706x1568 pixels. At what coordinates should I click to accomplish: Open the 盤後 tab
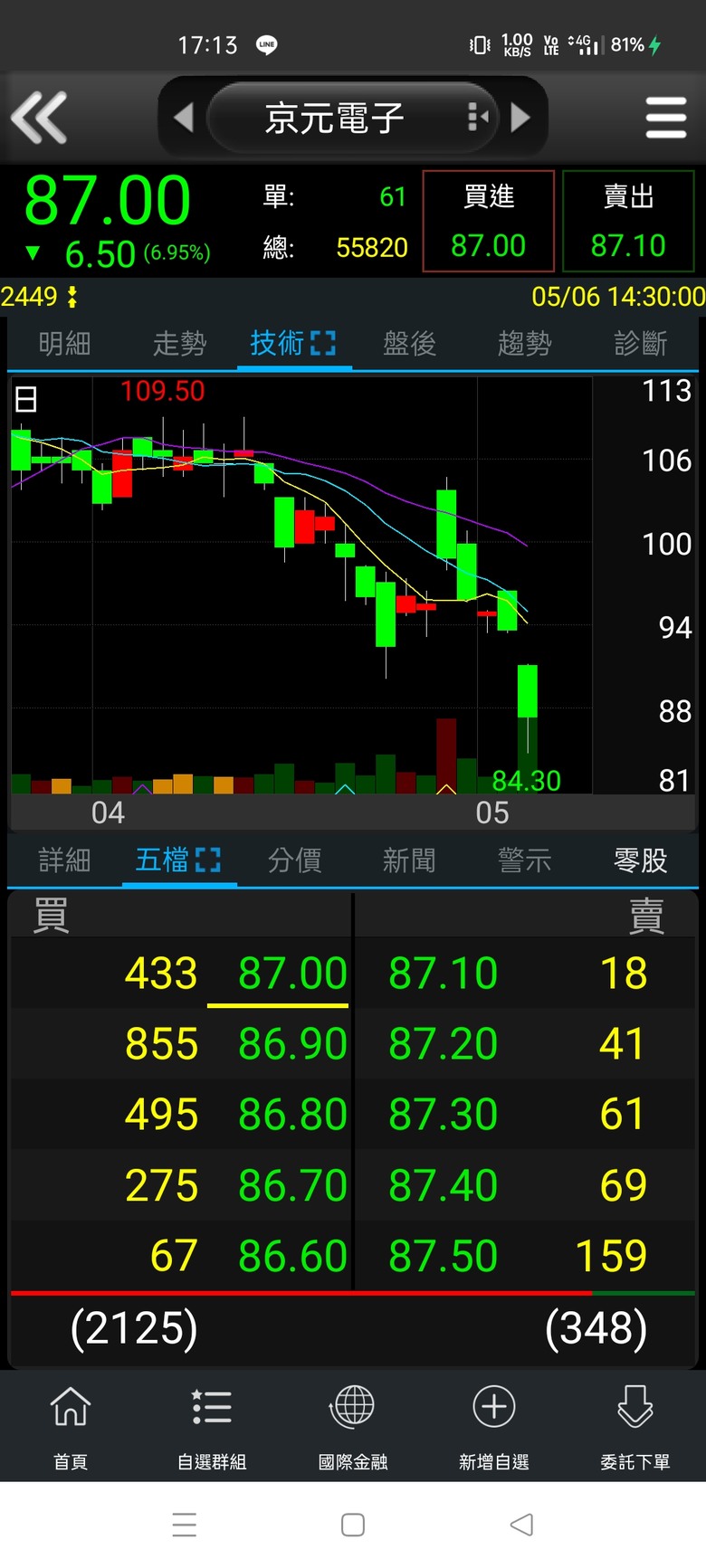pyautogui.click(x=409, y=344)
